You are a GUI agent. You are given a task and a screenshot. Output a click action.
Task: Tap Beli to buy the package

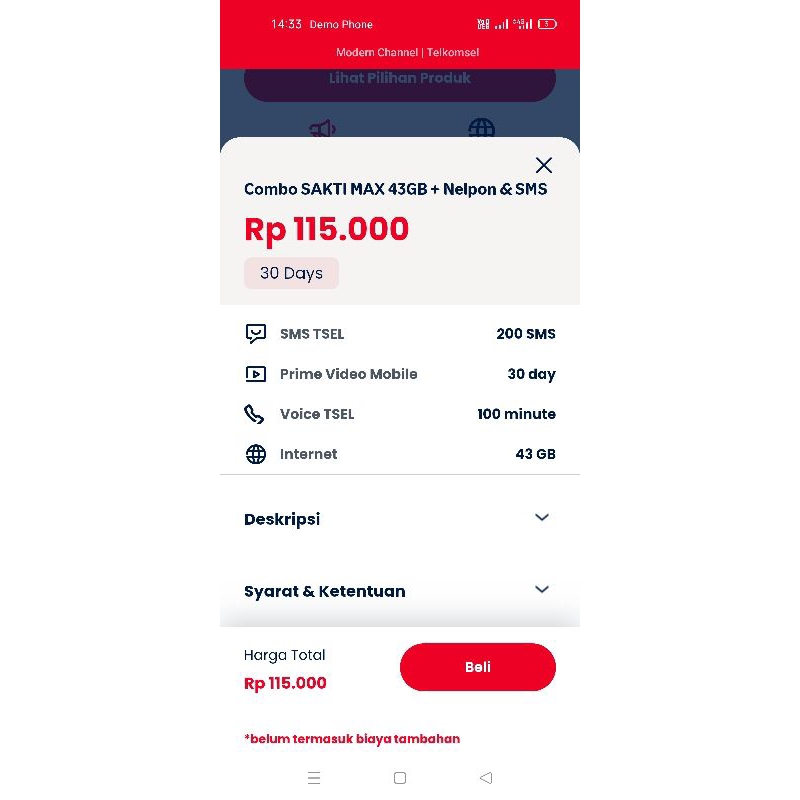[478, 667]
